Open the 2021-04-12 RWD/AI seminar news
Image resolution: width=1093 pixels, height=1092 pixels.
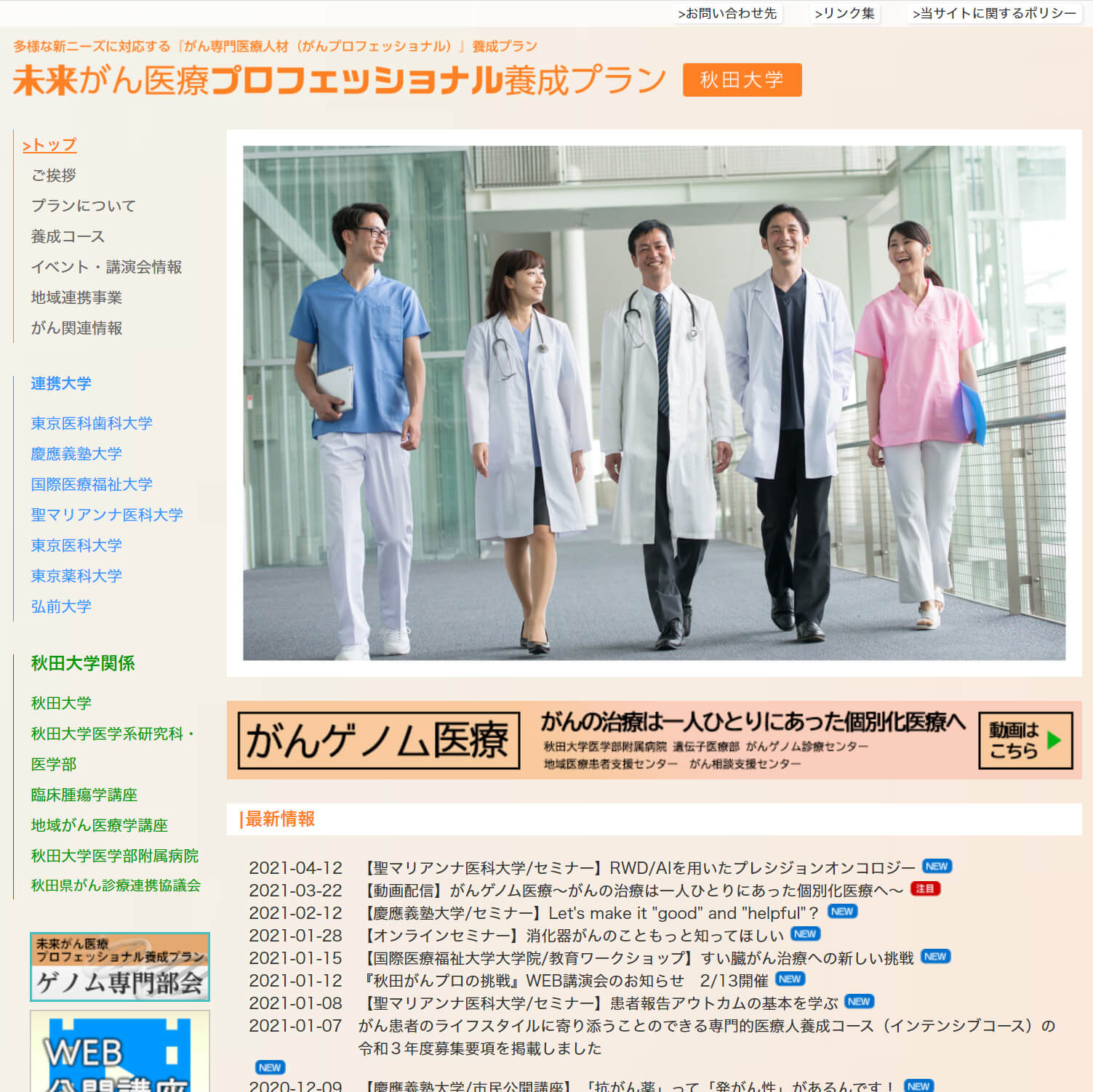640,868
